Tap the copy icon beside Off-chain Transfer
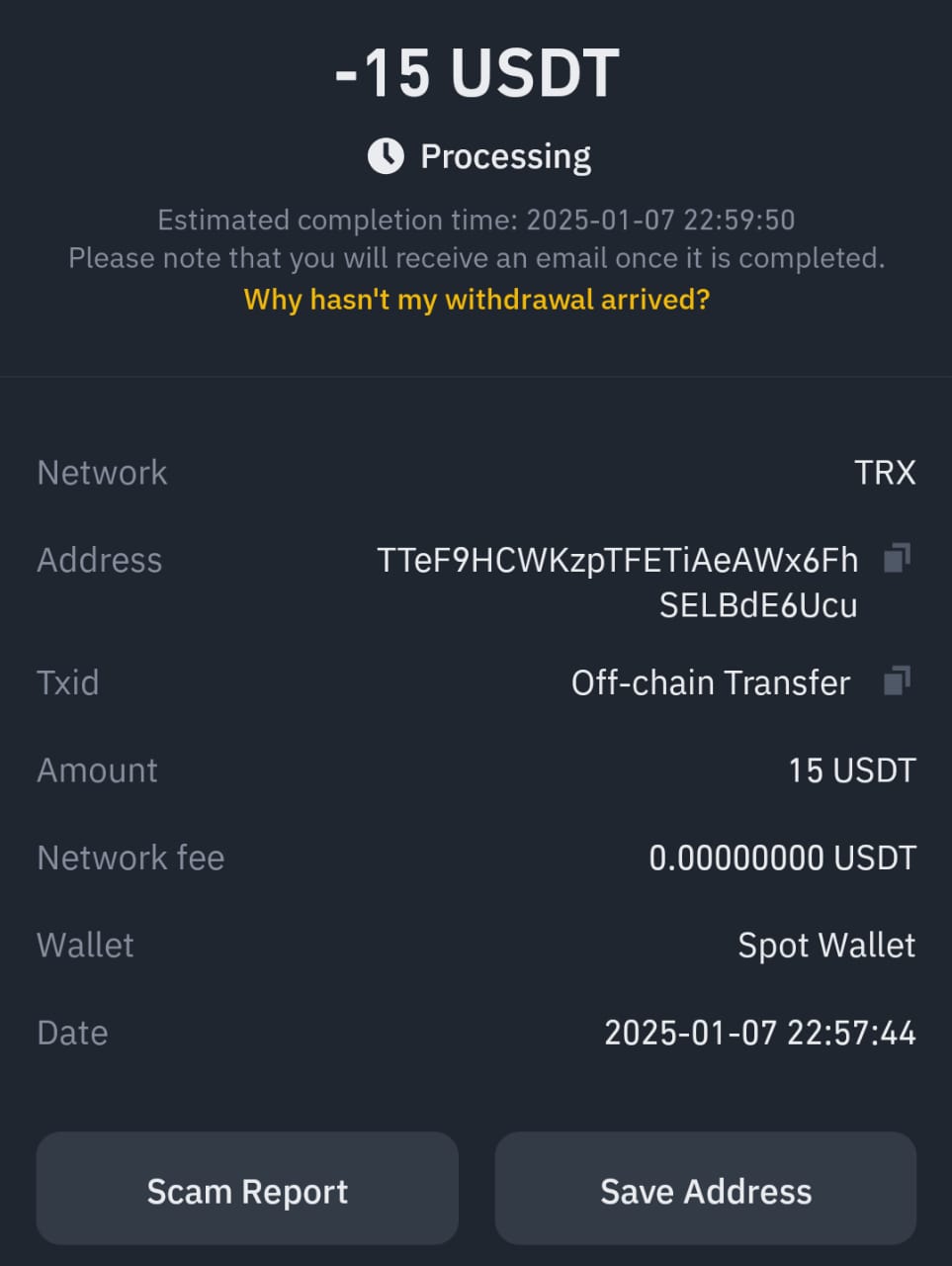Viewport: 952px width, 1266px height. point(896,681)
